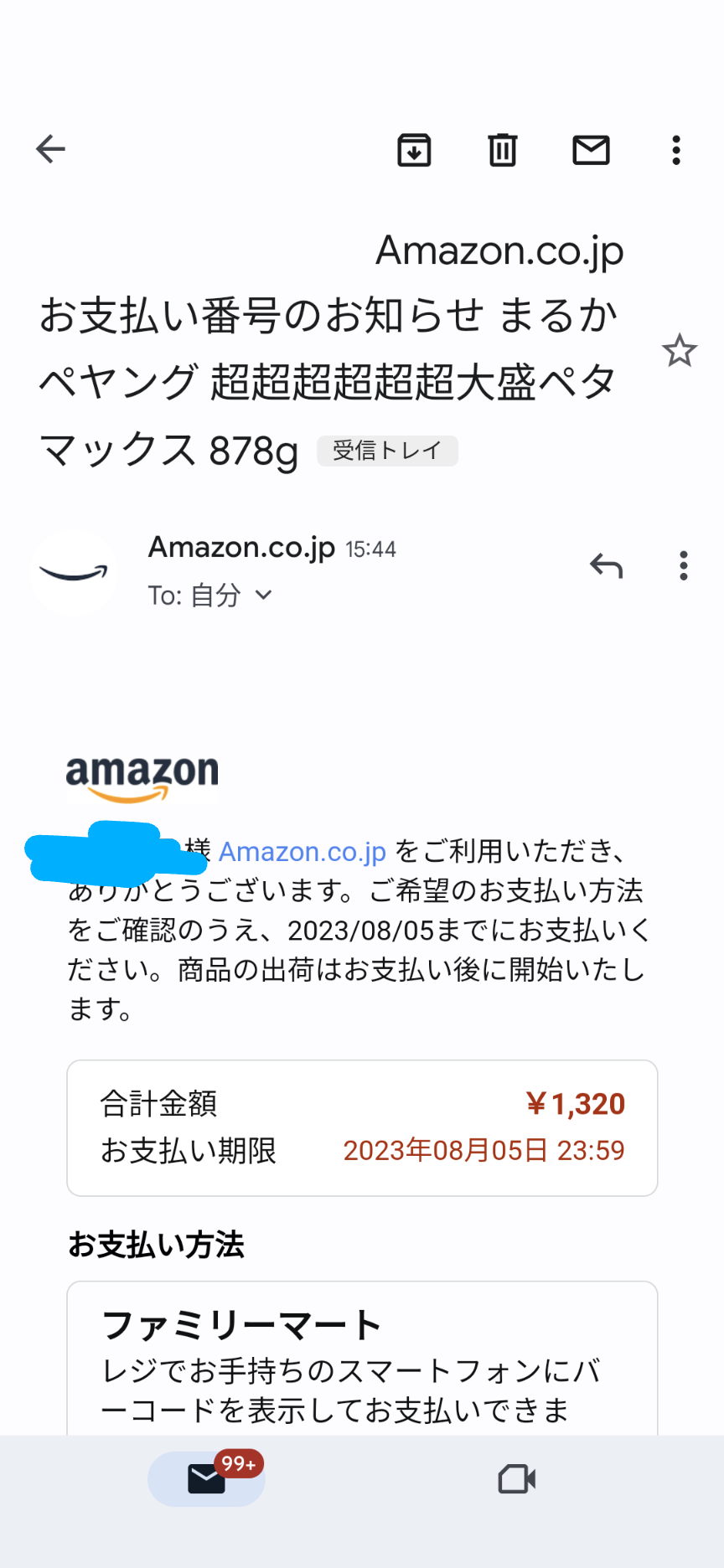The height and width of the screenshot is (1568, 724).
Task: Switch to the Meet video tab
Action: click(x=517, y=1479)
